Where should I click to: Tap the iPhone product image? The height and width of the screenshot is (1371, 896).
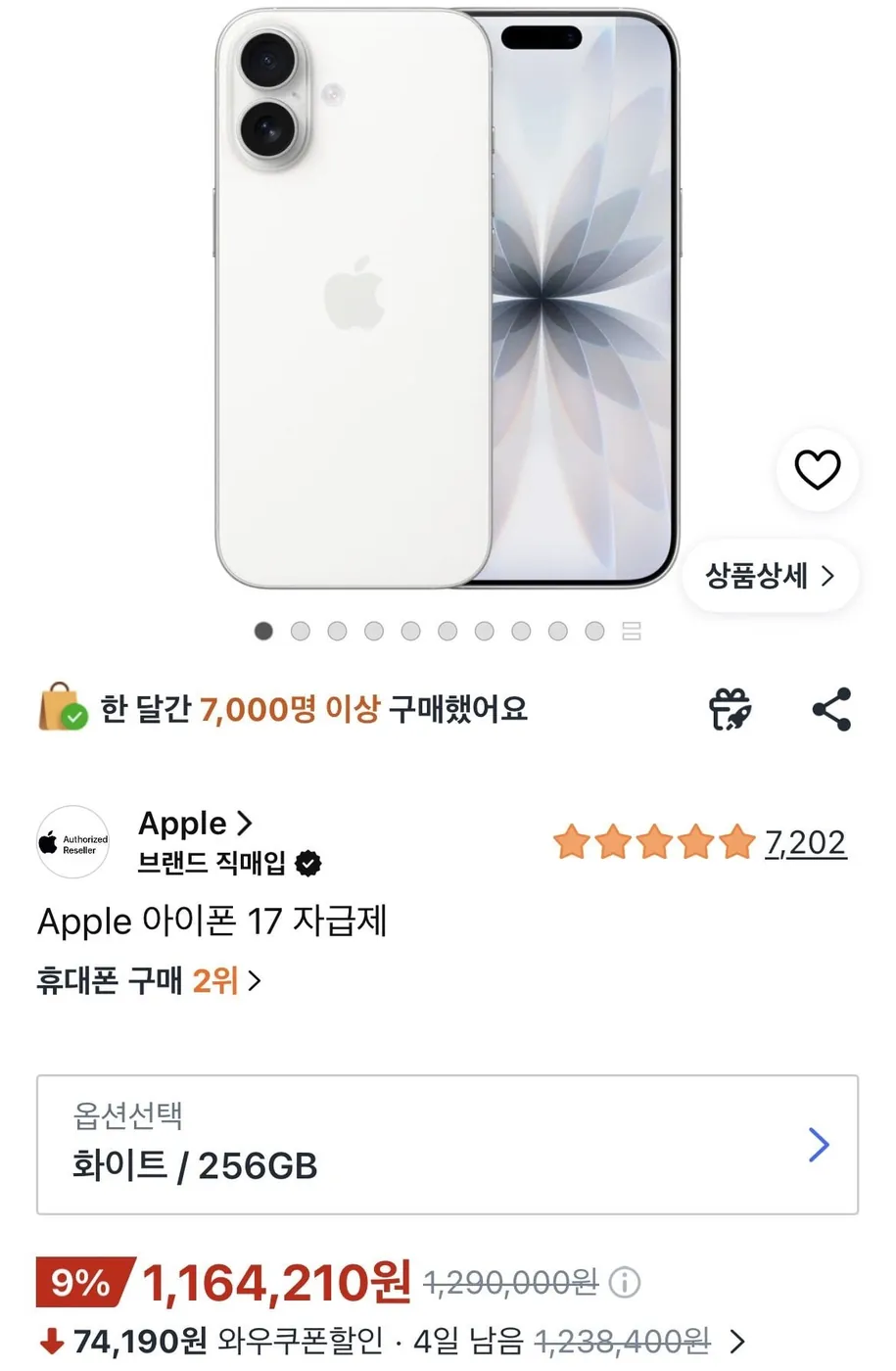click(x=446, y=294)
